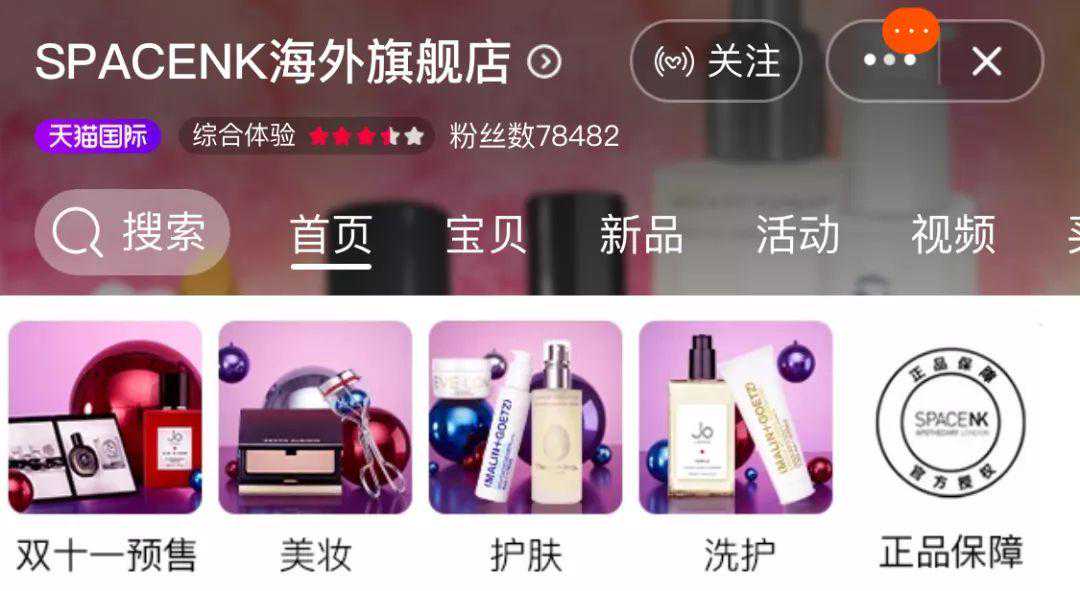Screen dimensions: 1080x591
Task: Open the three-dot more options menu
Action: 888,62
